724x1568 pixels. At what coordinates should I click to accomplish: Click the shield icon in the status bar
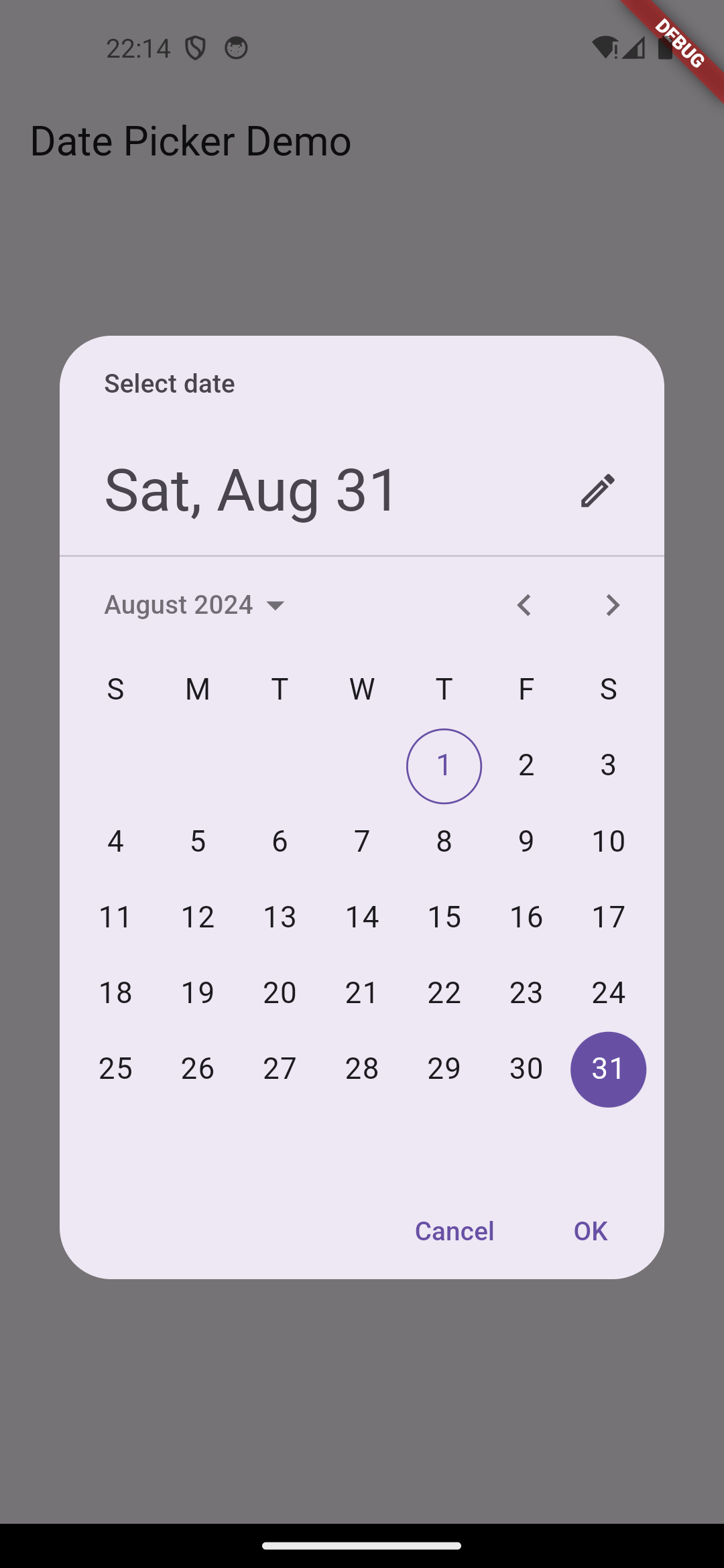click(x=194, y=48)
